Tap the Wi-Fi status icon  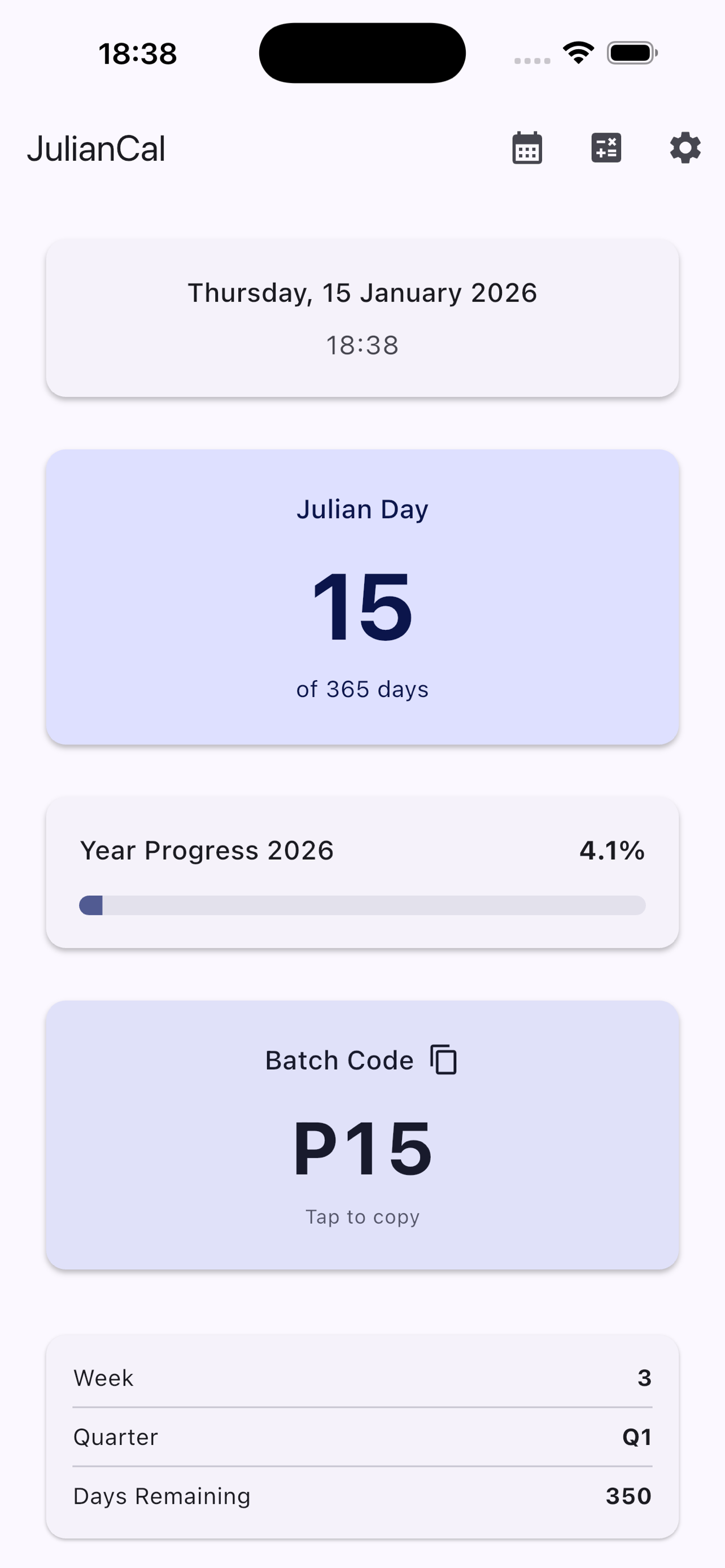click(577, 52)
